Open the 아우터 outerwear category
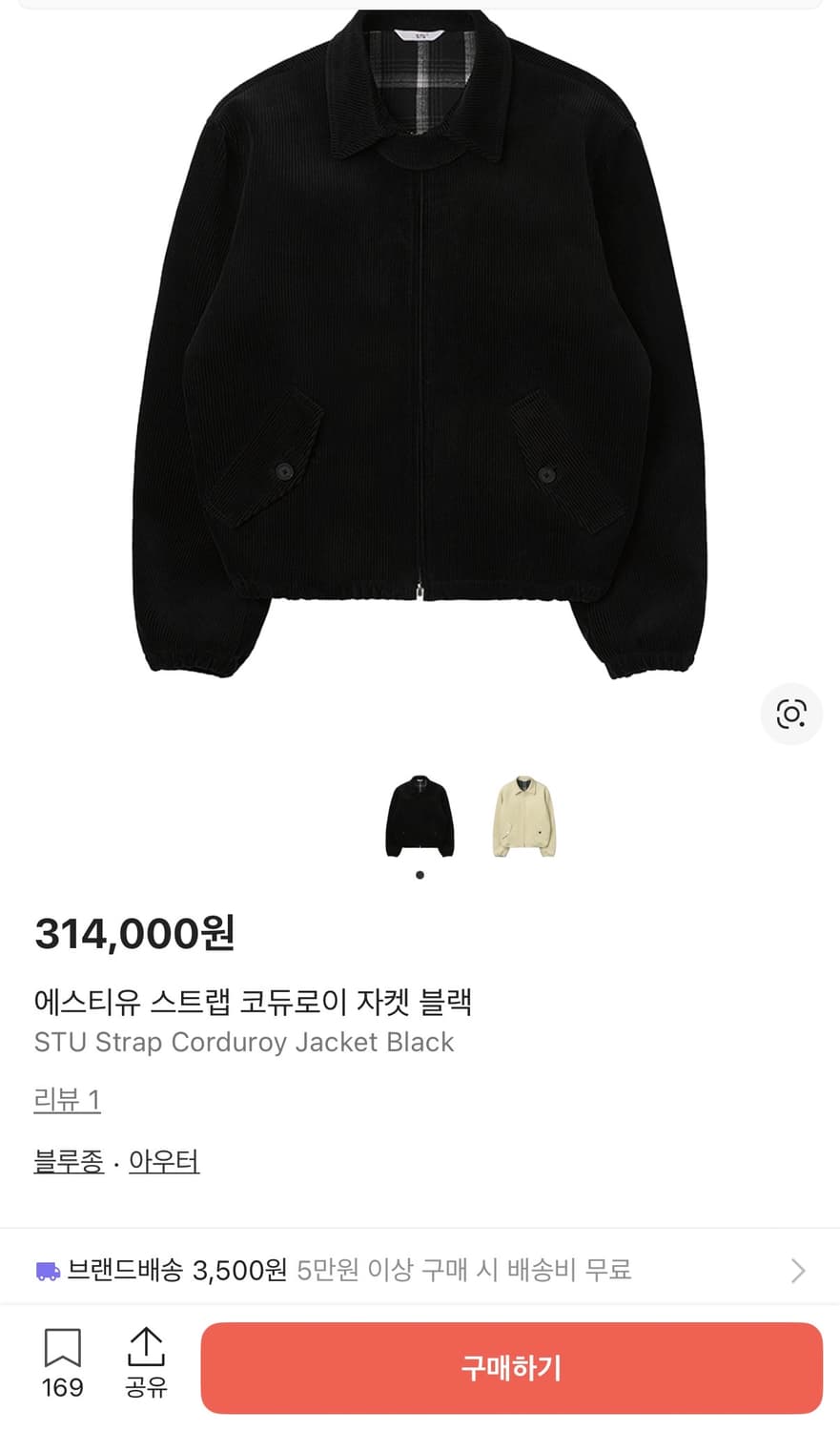Image resolution: width=840 pixels, height=1431 pixels. click(x=163, y=1160)
